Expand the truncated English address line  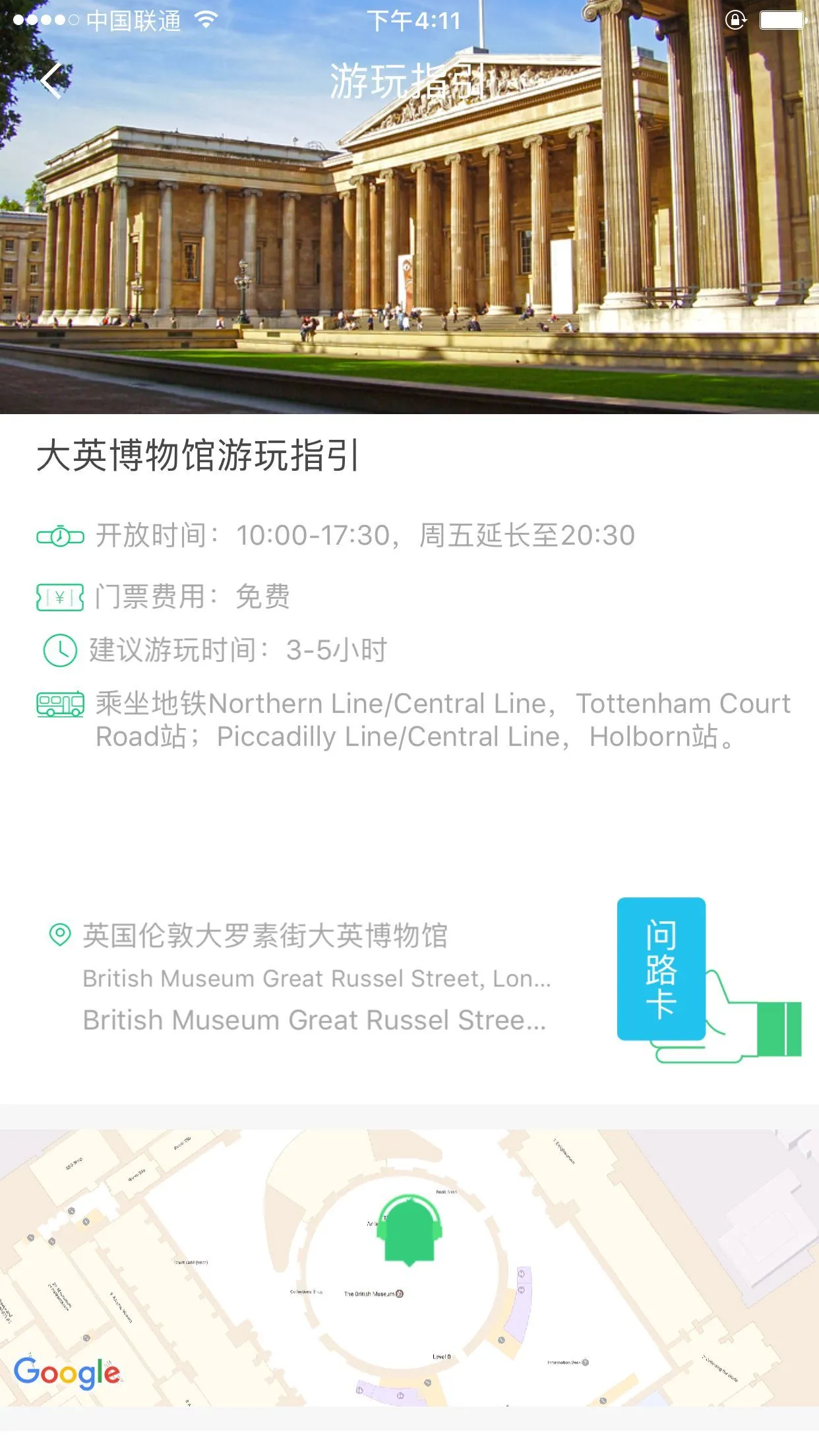tap(317, 978)
